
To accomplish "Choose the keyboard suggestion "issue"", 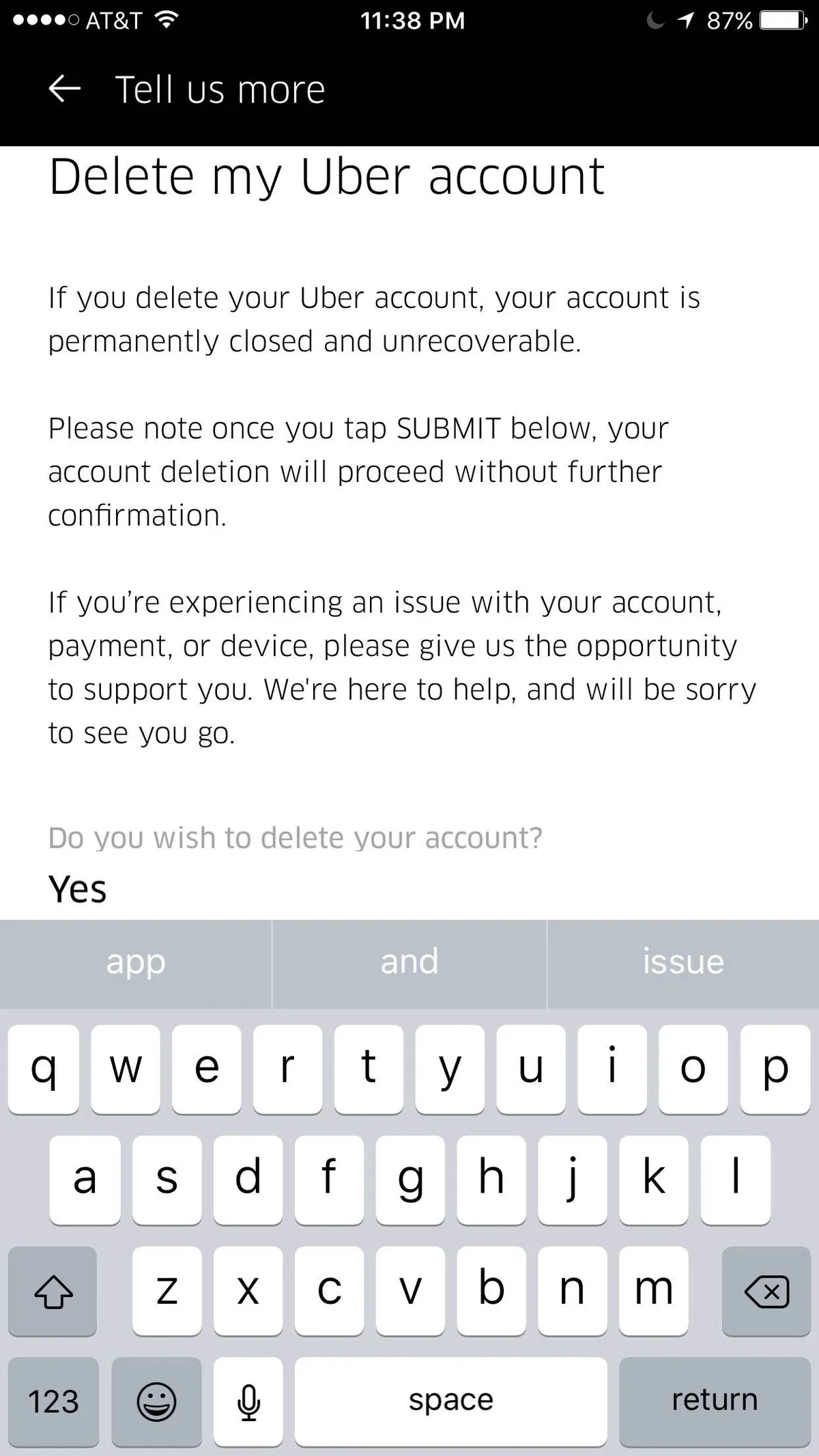I will point(682,962).
